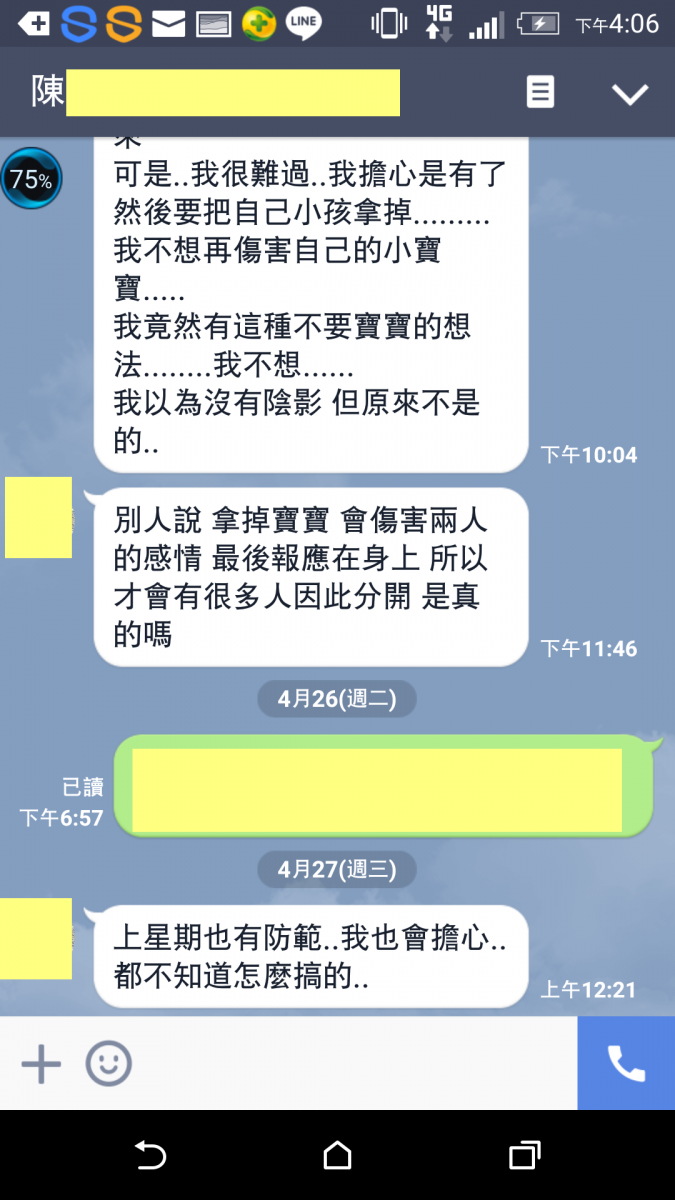Start a voice call with phone button
Screen dimensions: 675x1200
626,1063
